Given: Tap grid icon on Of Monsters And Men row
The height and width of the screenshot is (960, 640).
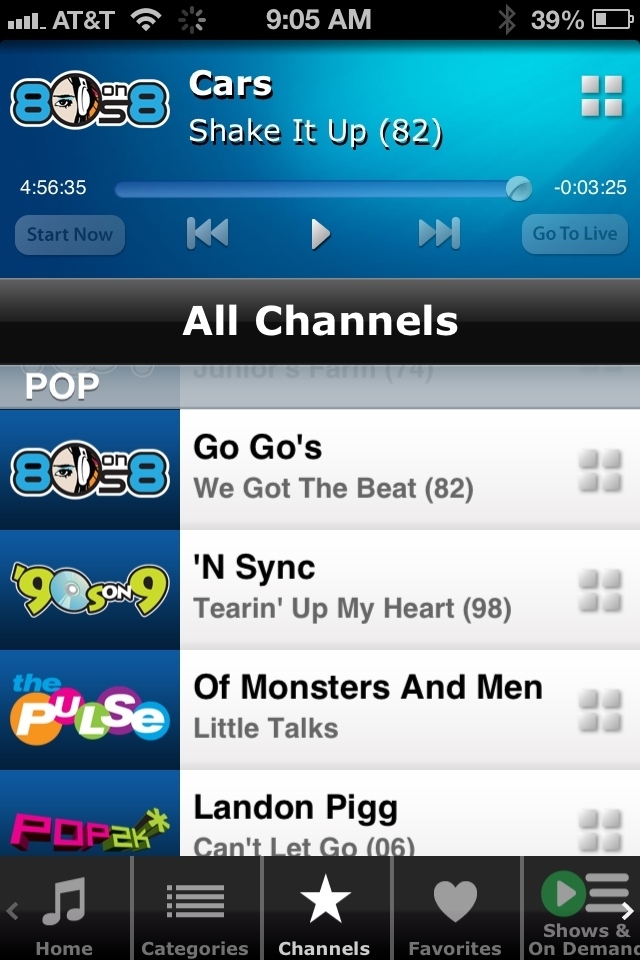Looking at the screenshot, I should [601, 710].
